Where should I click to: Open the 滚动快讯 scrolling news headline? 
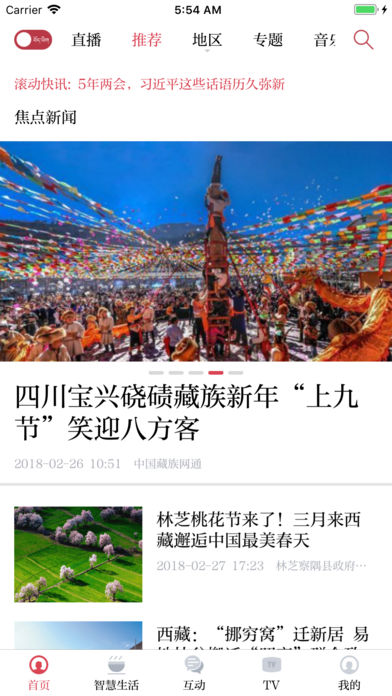pos(149,84)
